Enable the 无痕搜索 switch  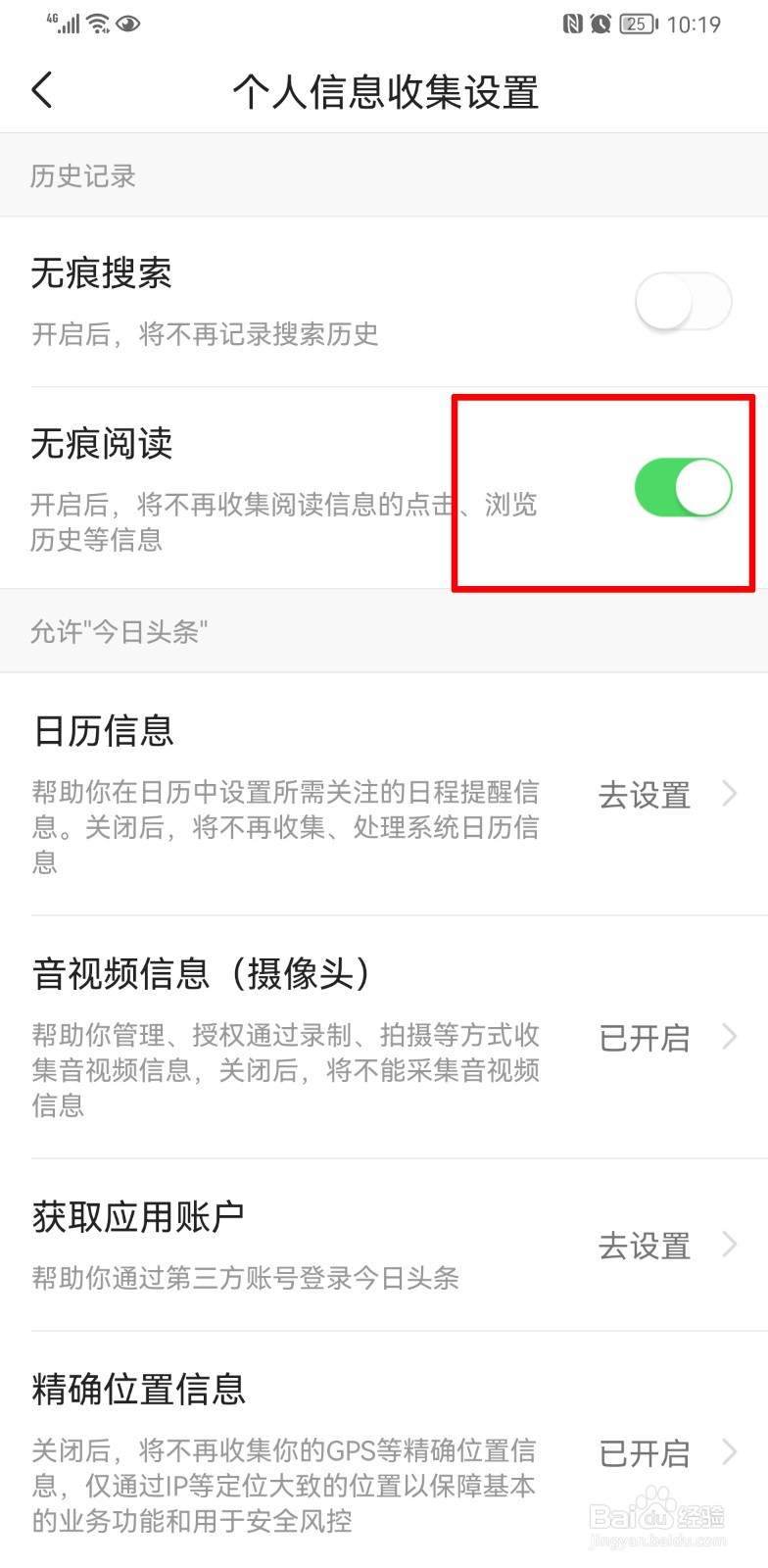tap(683, 302)
